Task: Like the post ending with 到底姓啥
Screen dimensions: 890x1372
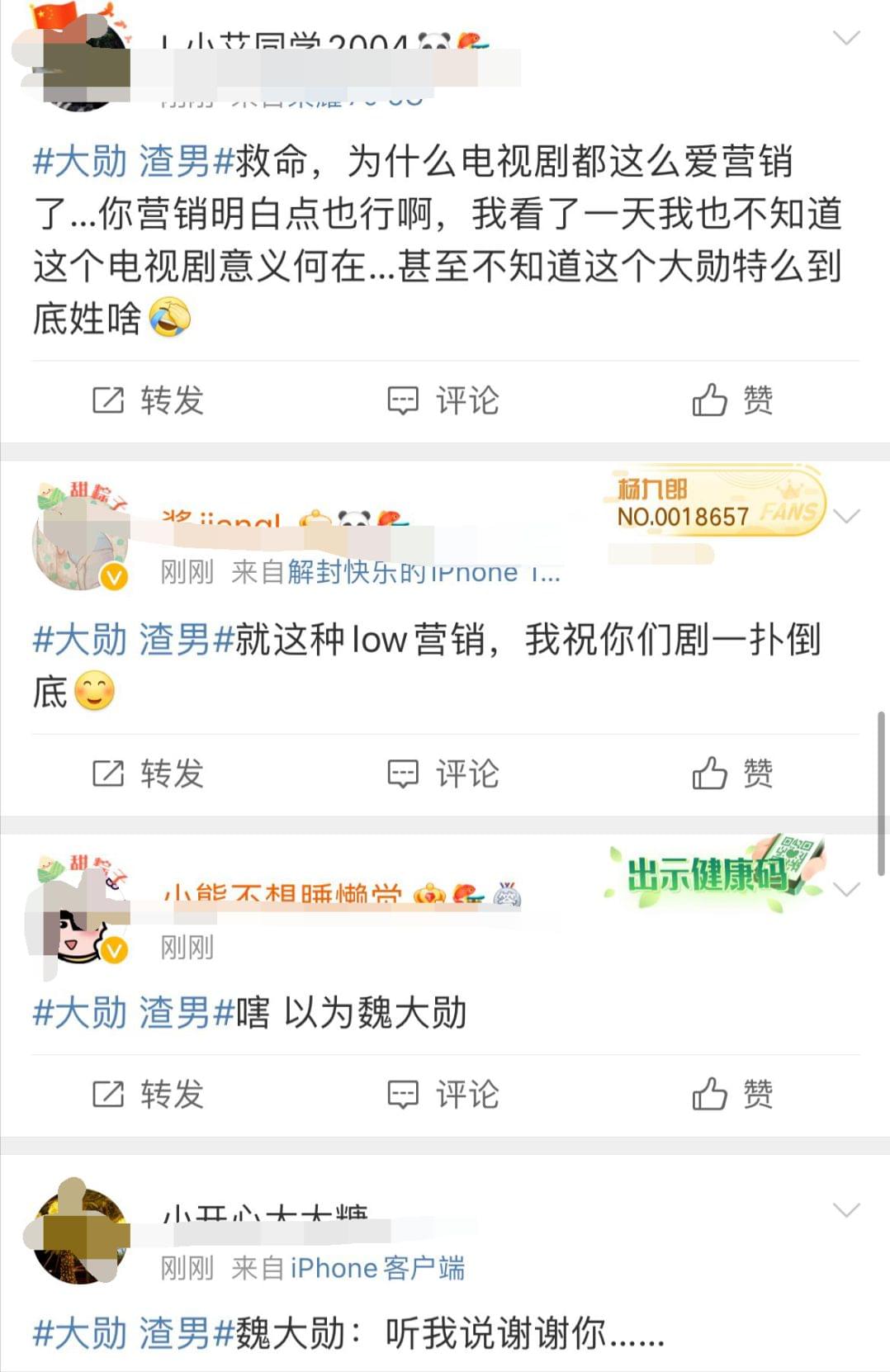Action: click(x=732, y=400)
